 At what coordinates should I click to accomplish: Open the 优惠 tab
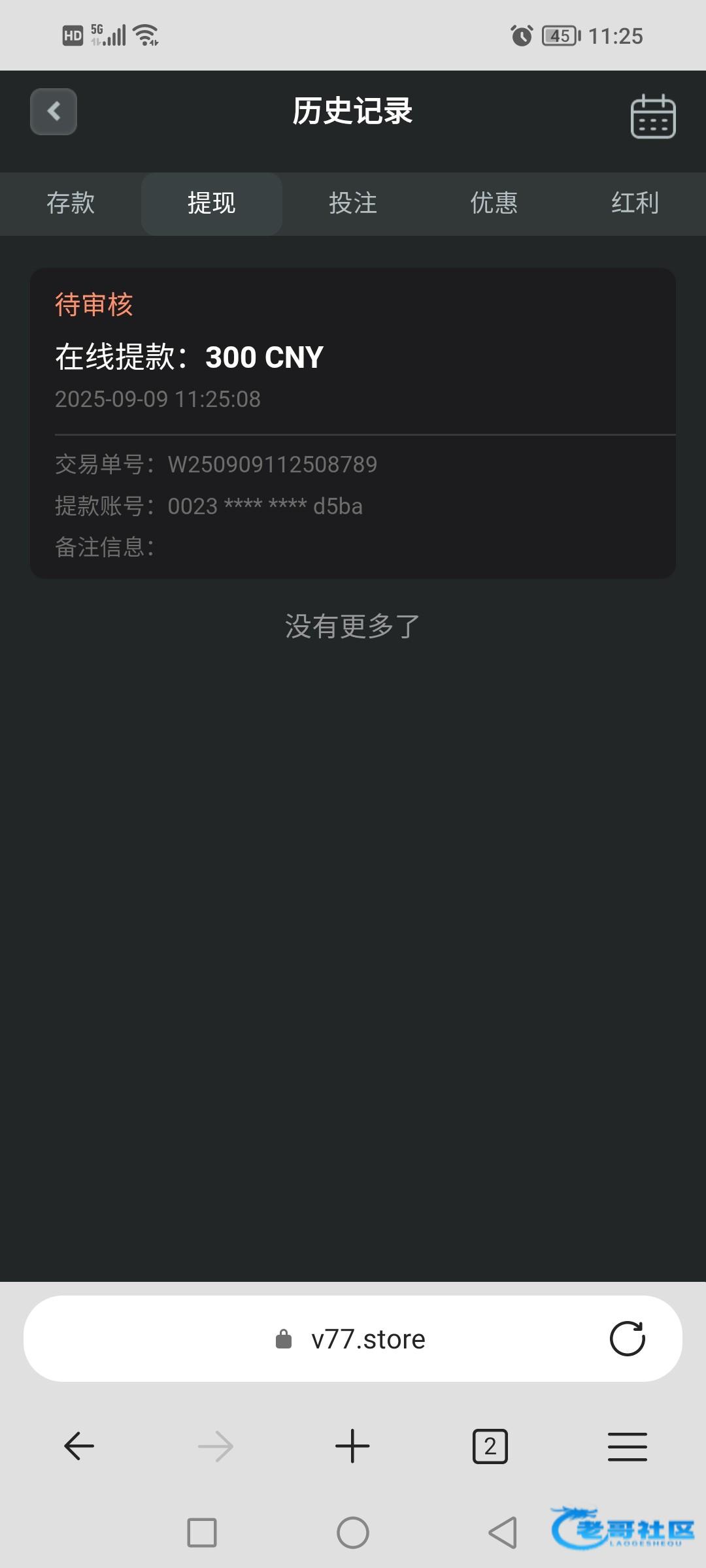point(494,204)
